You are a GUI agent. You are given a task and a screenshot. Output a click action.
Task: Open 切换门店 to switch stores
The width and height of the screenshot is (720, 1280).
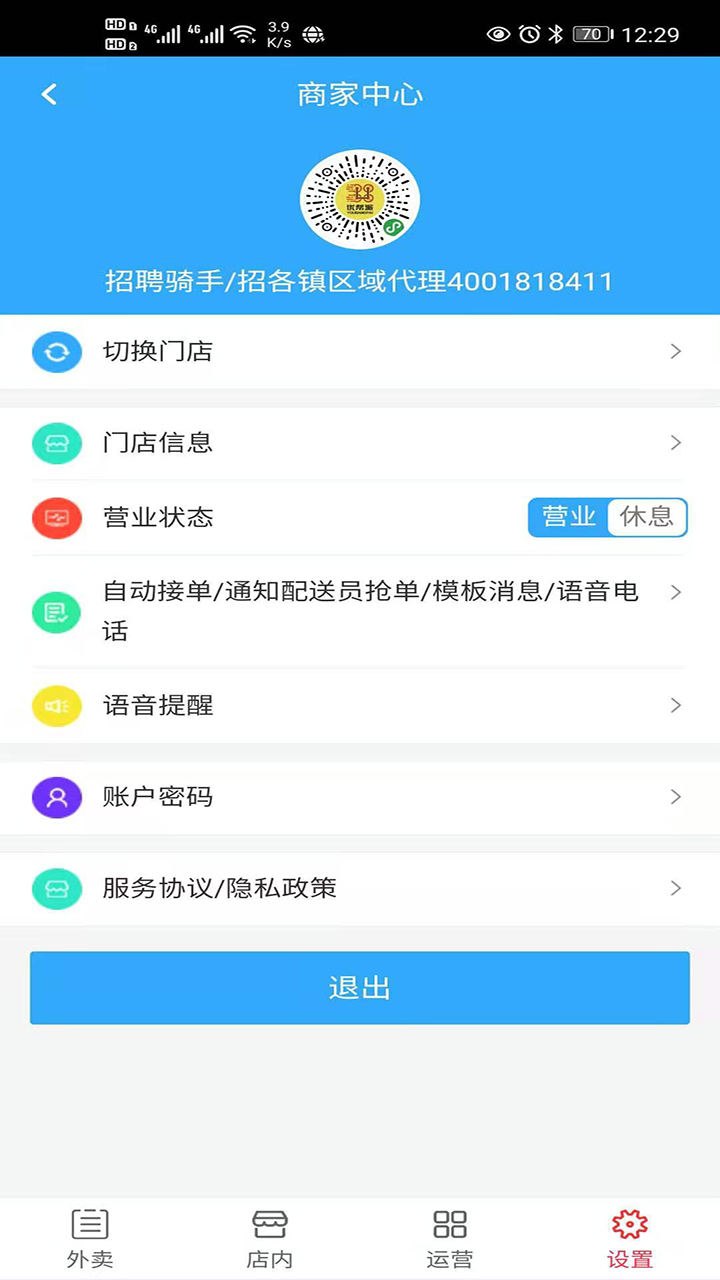[358, 352]
